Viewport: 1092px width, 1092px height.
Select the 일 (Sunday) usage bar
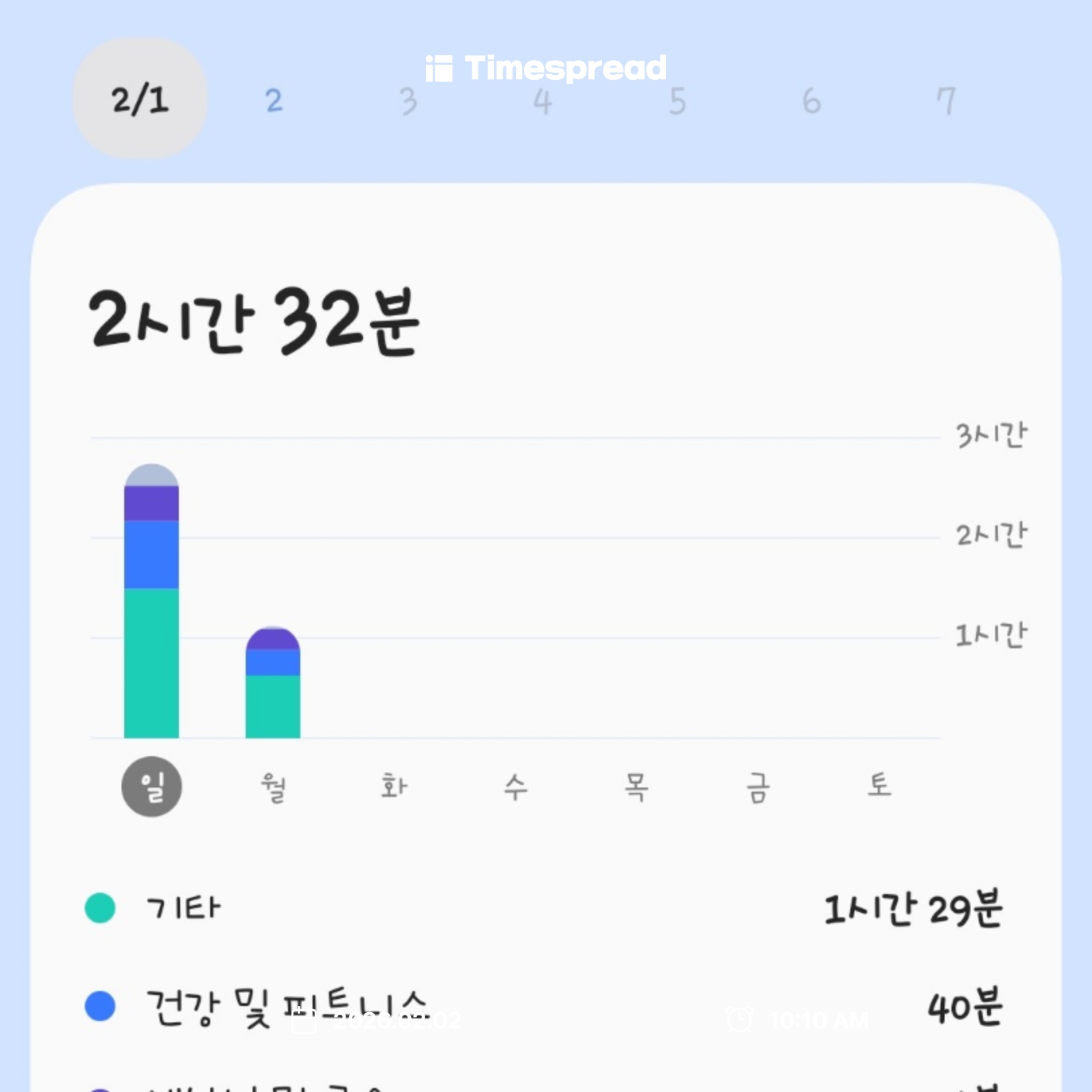pos(152,602)
